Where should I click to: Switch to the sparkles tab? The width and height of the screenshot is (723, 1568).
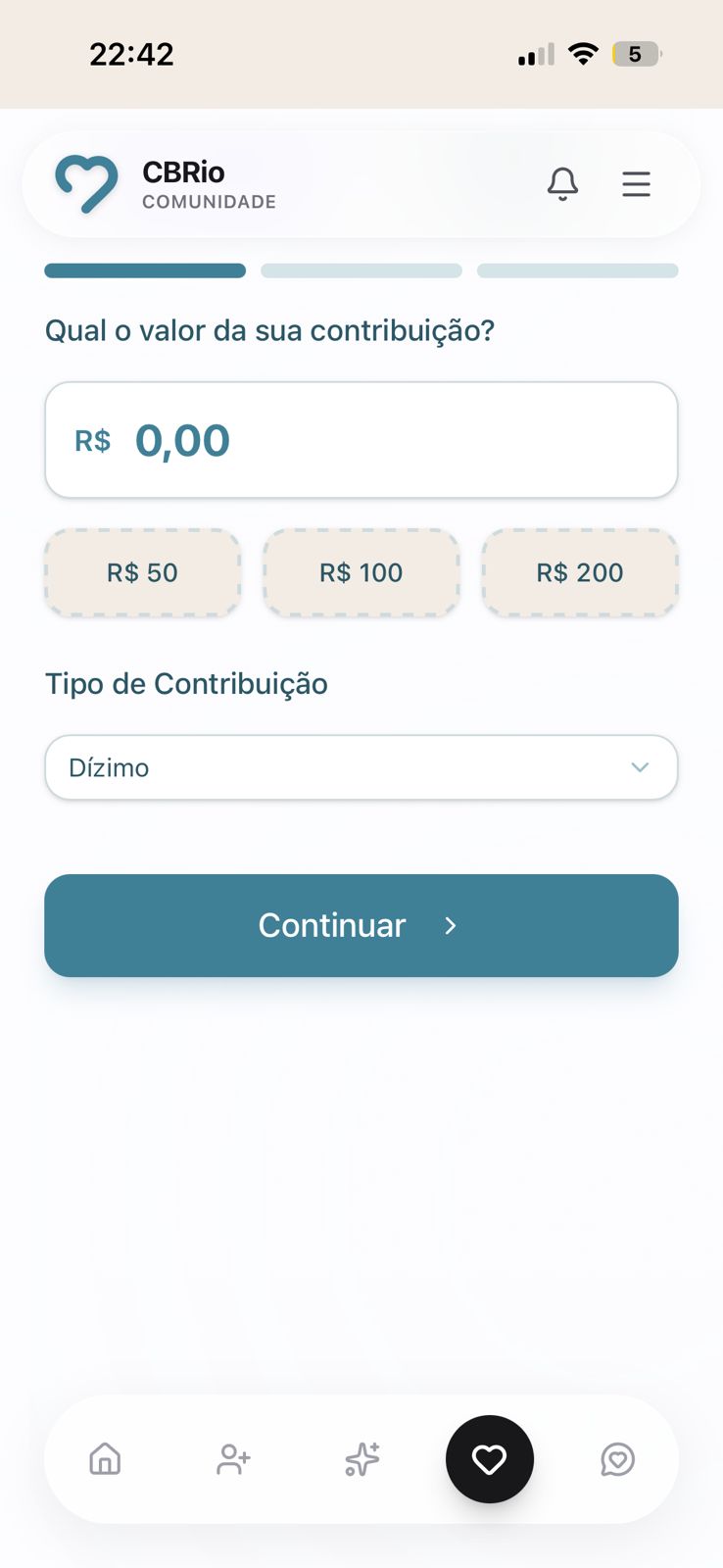pyautogui.click(x=361, y=1459)
